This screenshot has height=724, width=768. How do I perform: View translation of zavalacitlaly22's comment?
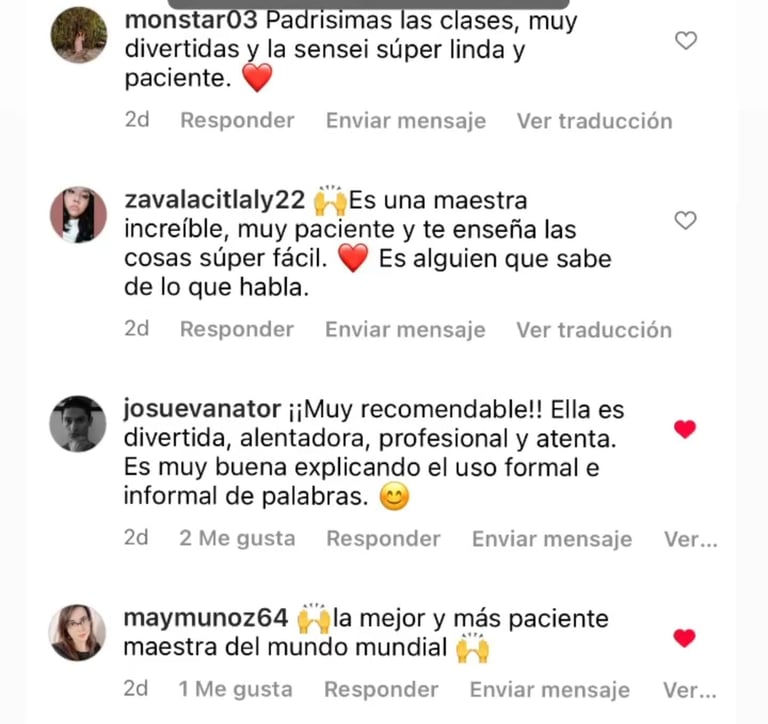(594, 329)
